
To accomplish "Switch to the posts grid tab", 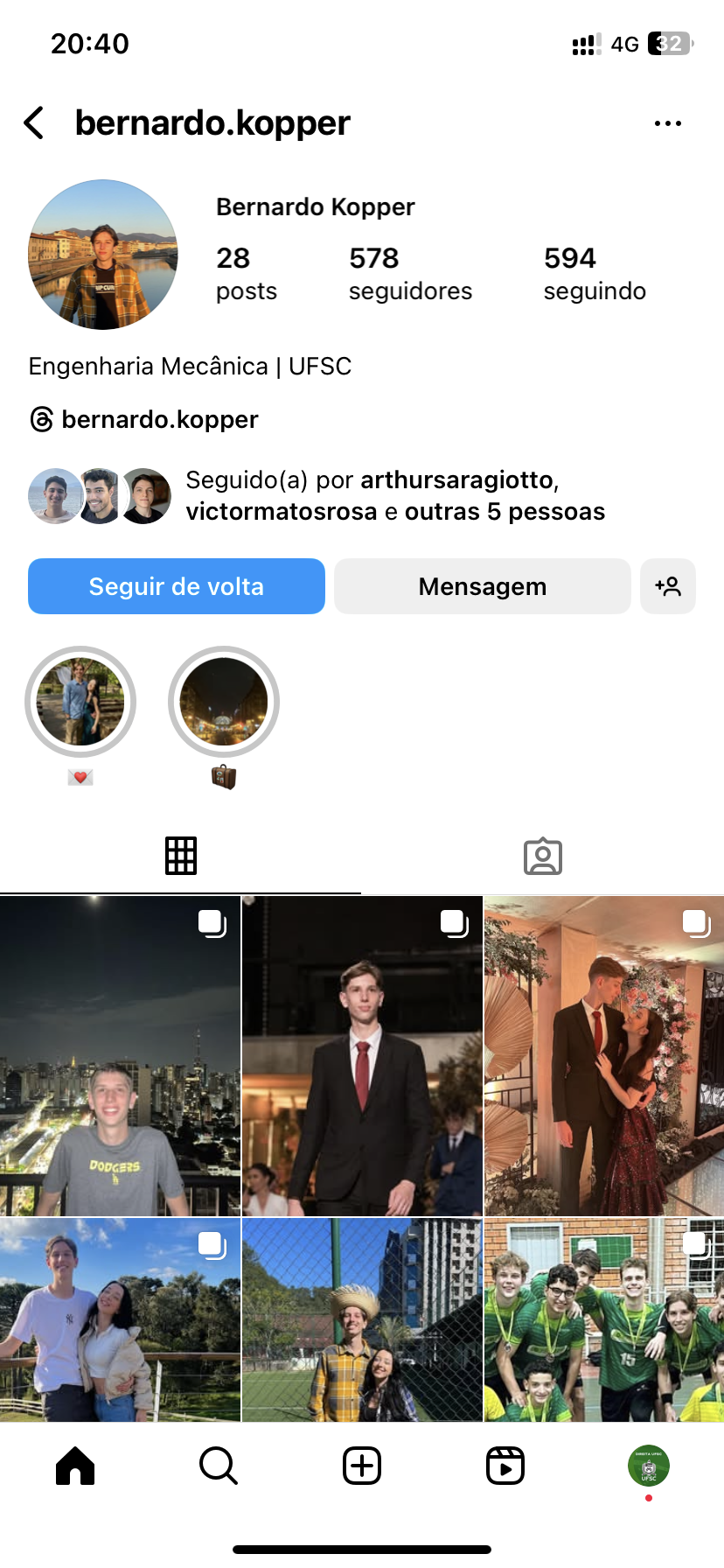I will (181, 856).
